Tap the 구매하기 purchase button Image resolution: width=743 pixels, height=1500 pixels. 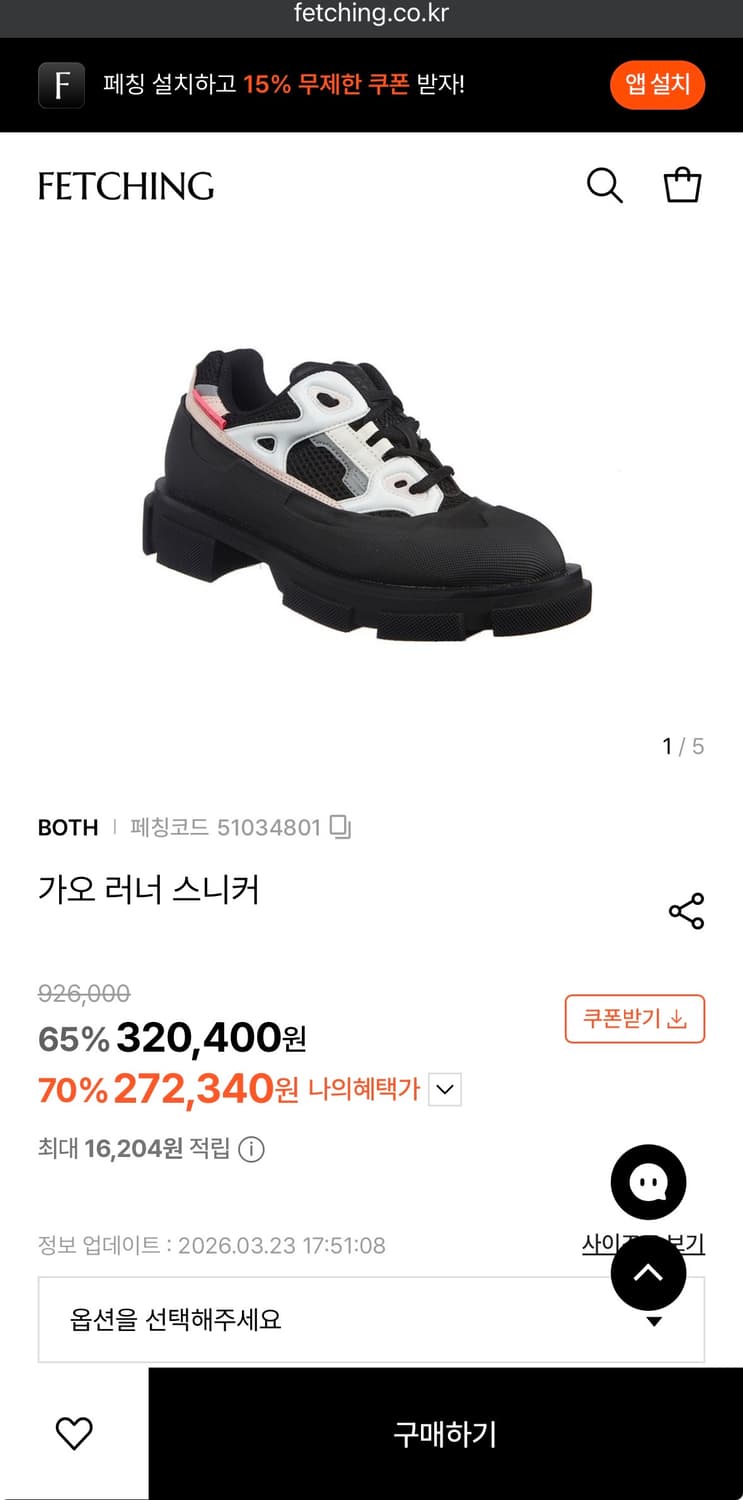[x=444, y=1434]
